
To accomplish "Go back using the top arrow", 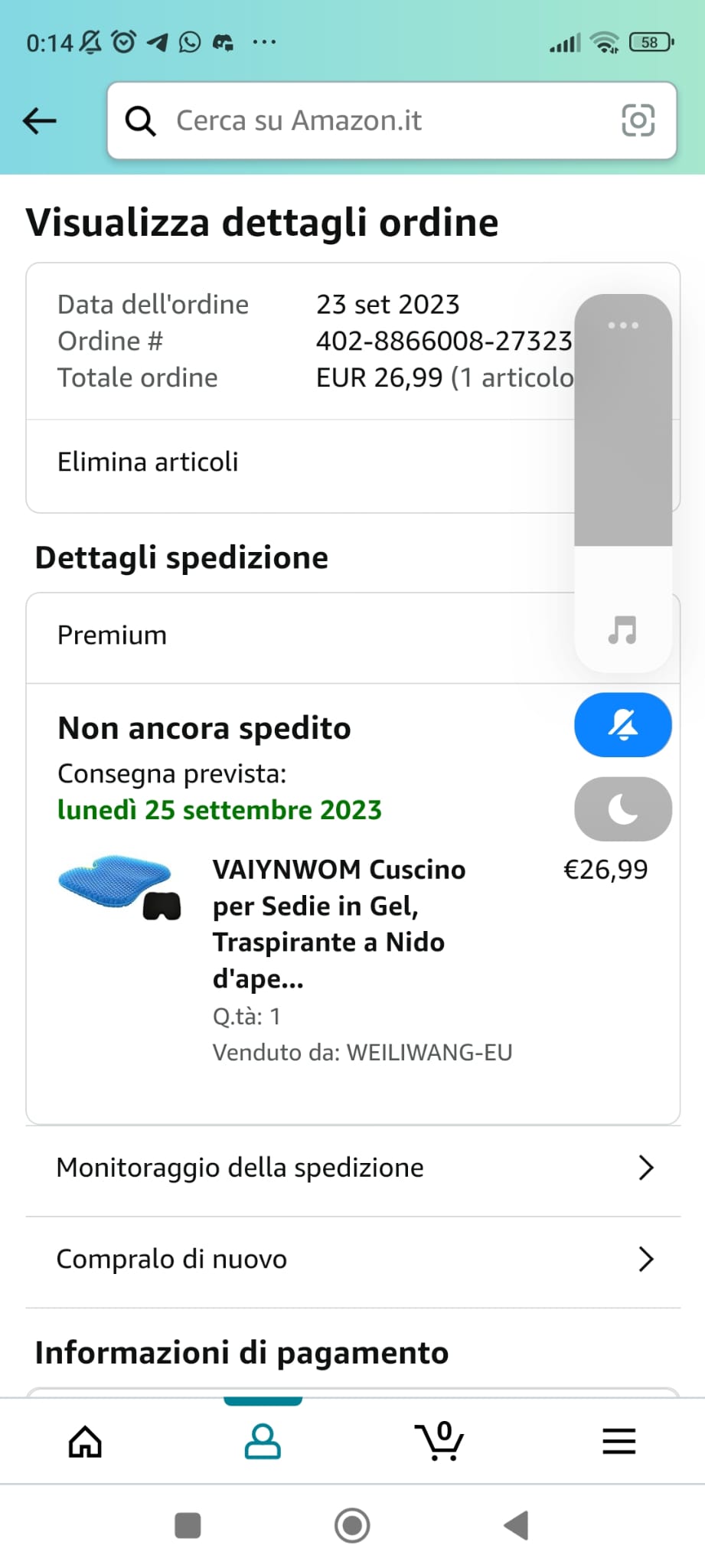I will pos(40,120).
